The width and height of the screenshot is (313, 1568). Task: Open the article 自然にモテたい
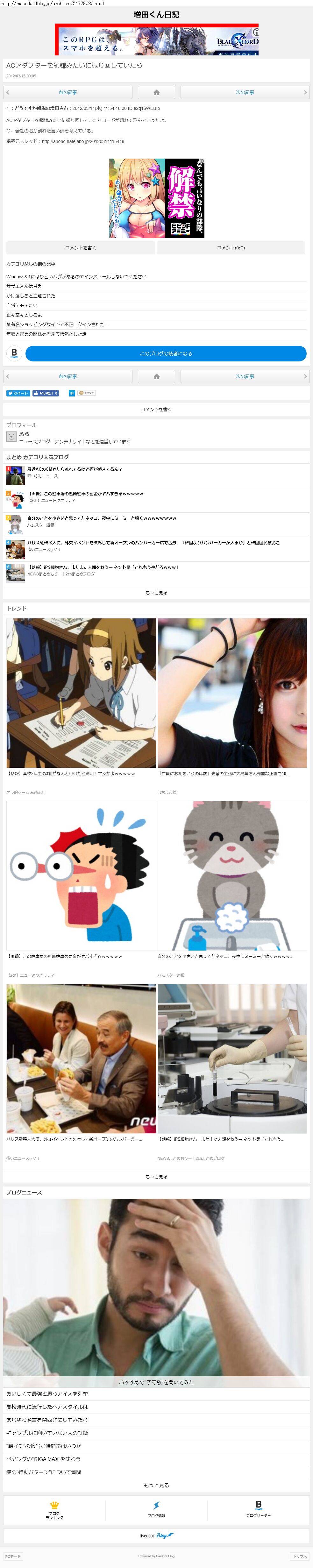[x=22, y=306]
